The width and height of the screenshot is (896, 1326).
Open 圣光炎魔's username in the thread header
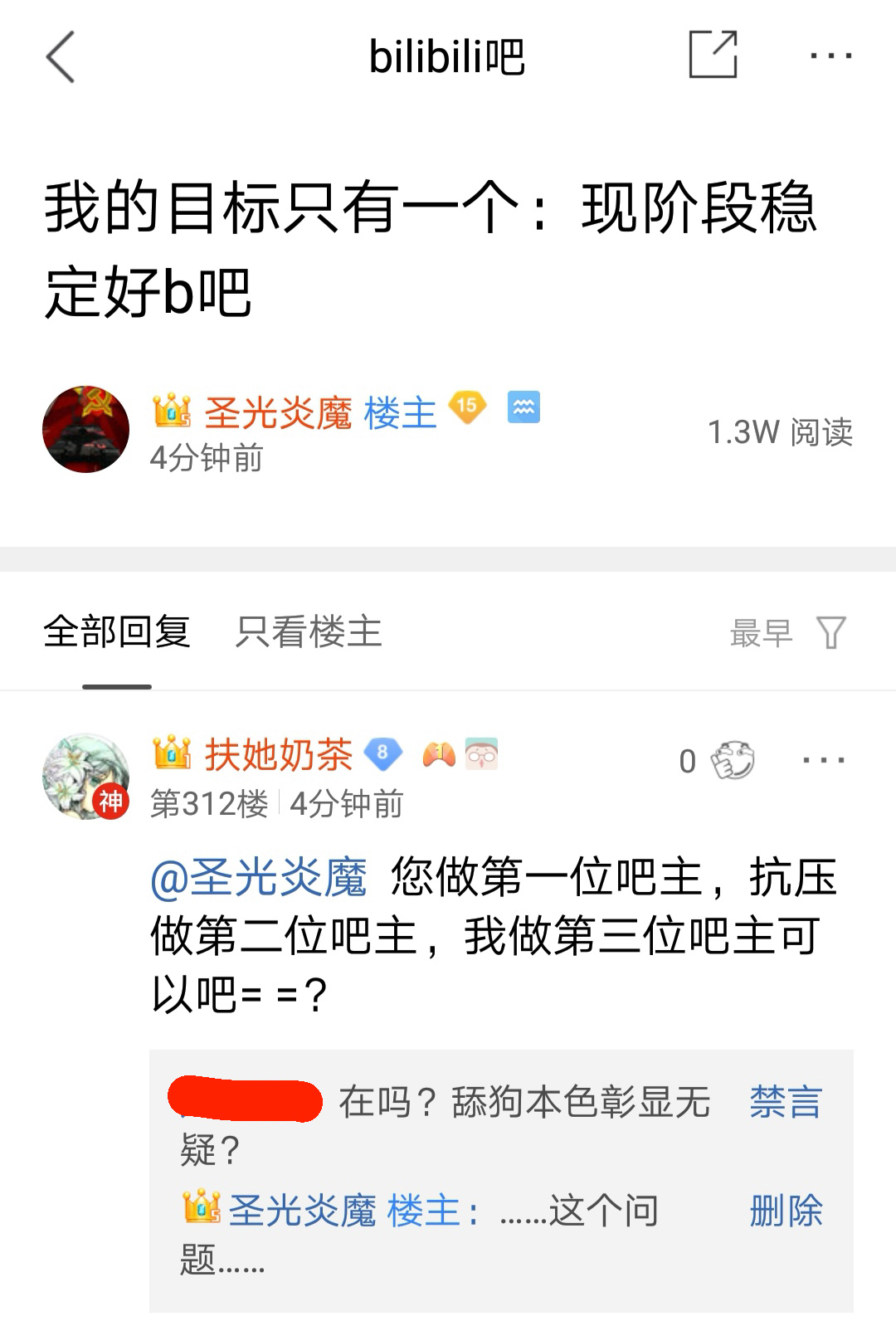coord(278,412)
